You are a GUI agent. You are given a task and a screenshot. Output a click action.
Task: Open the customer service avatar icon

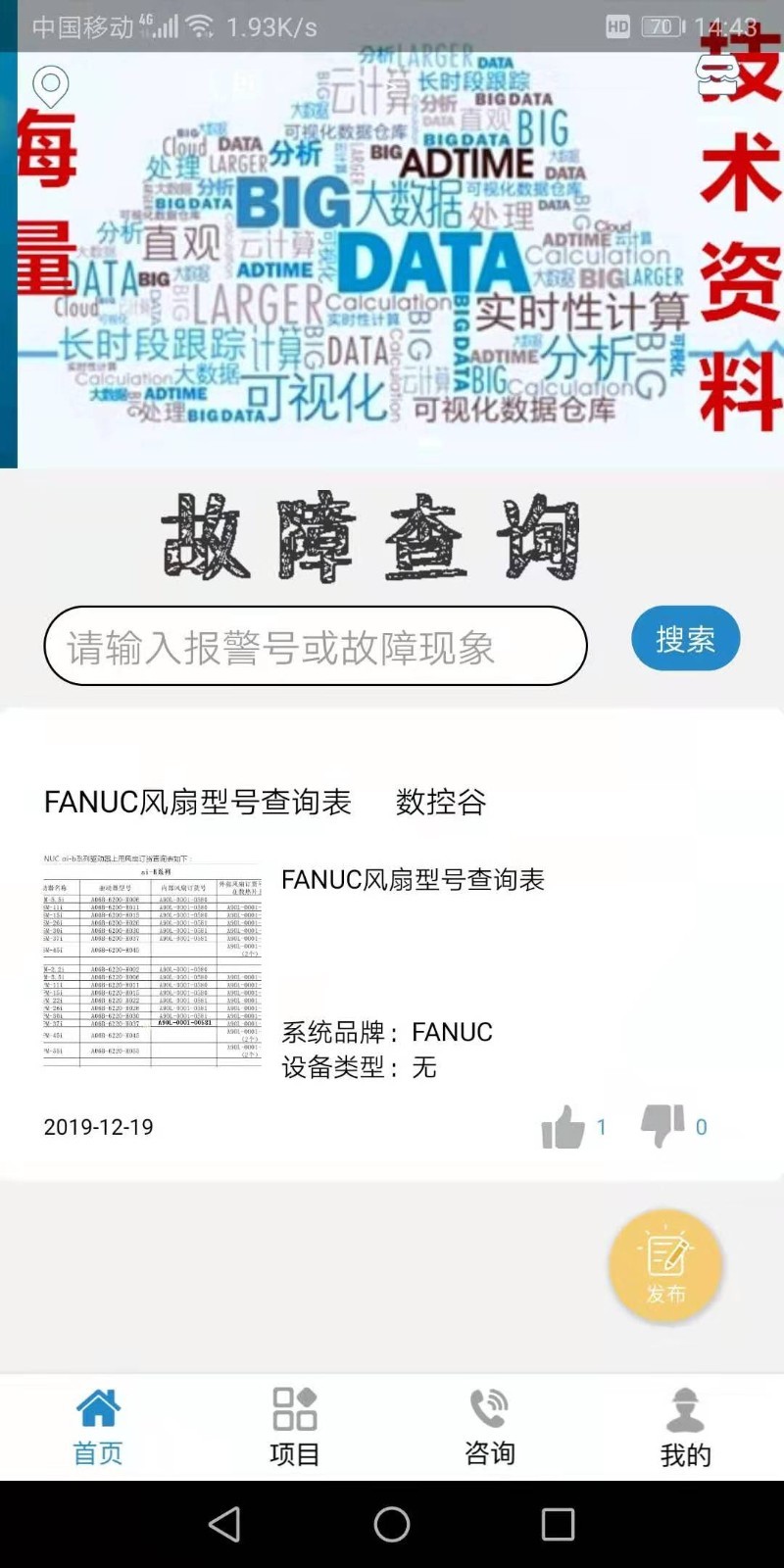(716, 75)
